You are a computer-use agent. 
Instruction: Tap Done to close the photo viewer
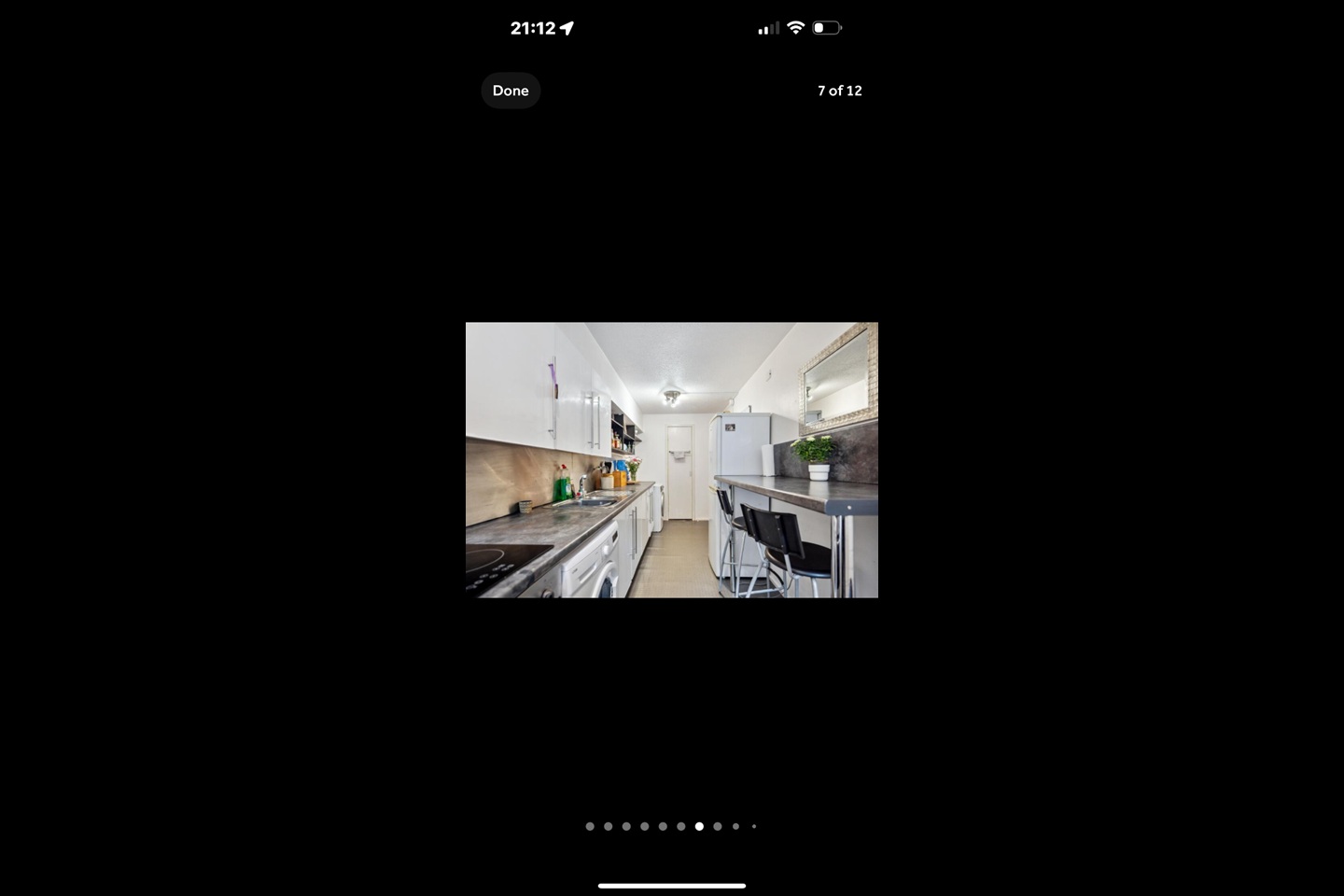pos(511,91)
